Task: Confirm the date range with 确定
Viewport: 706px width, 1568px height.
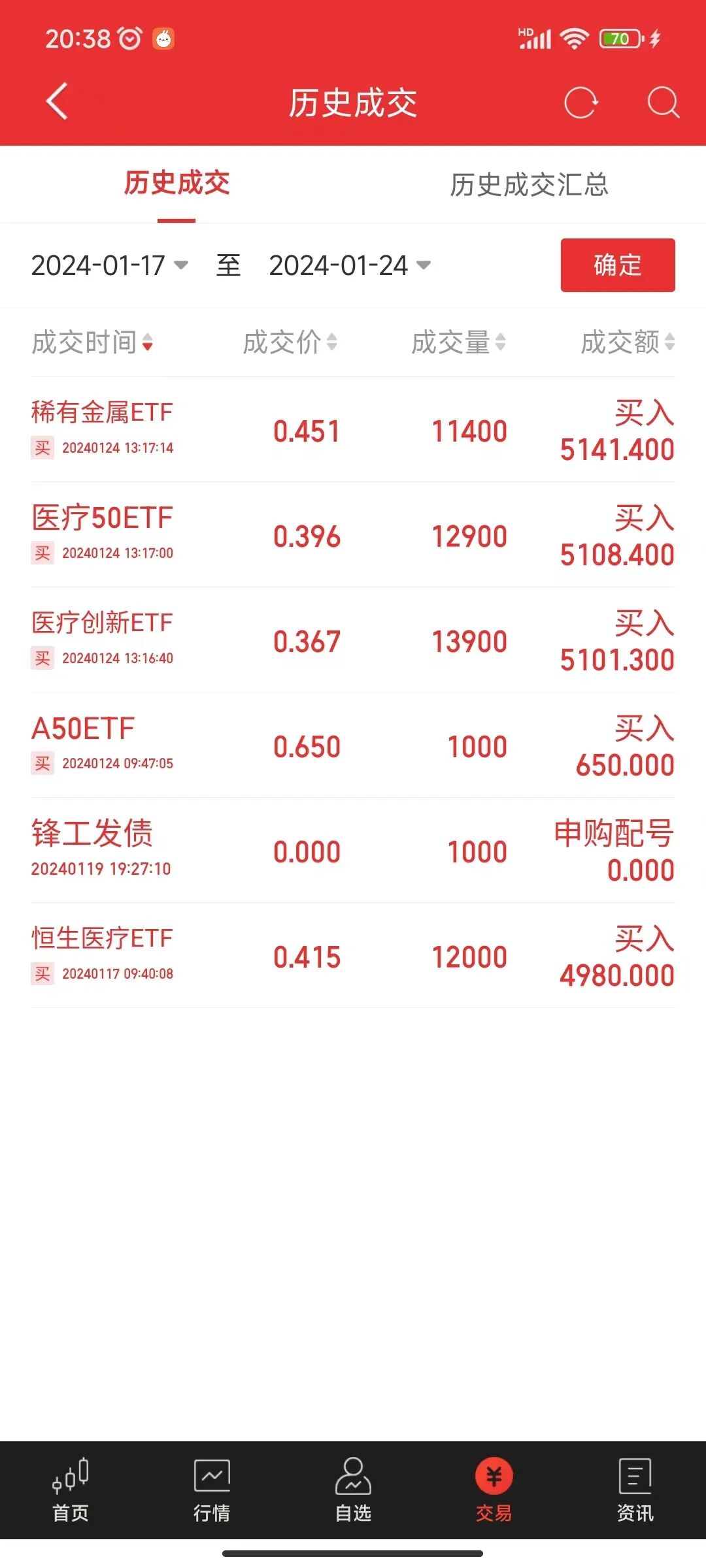Action: 618,265
